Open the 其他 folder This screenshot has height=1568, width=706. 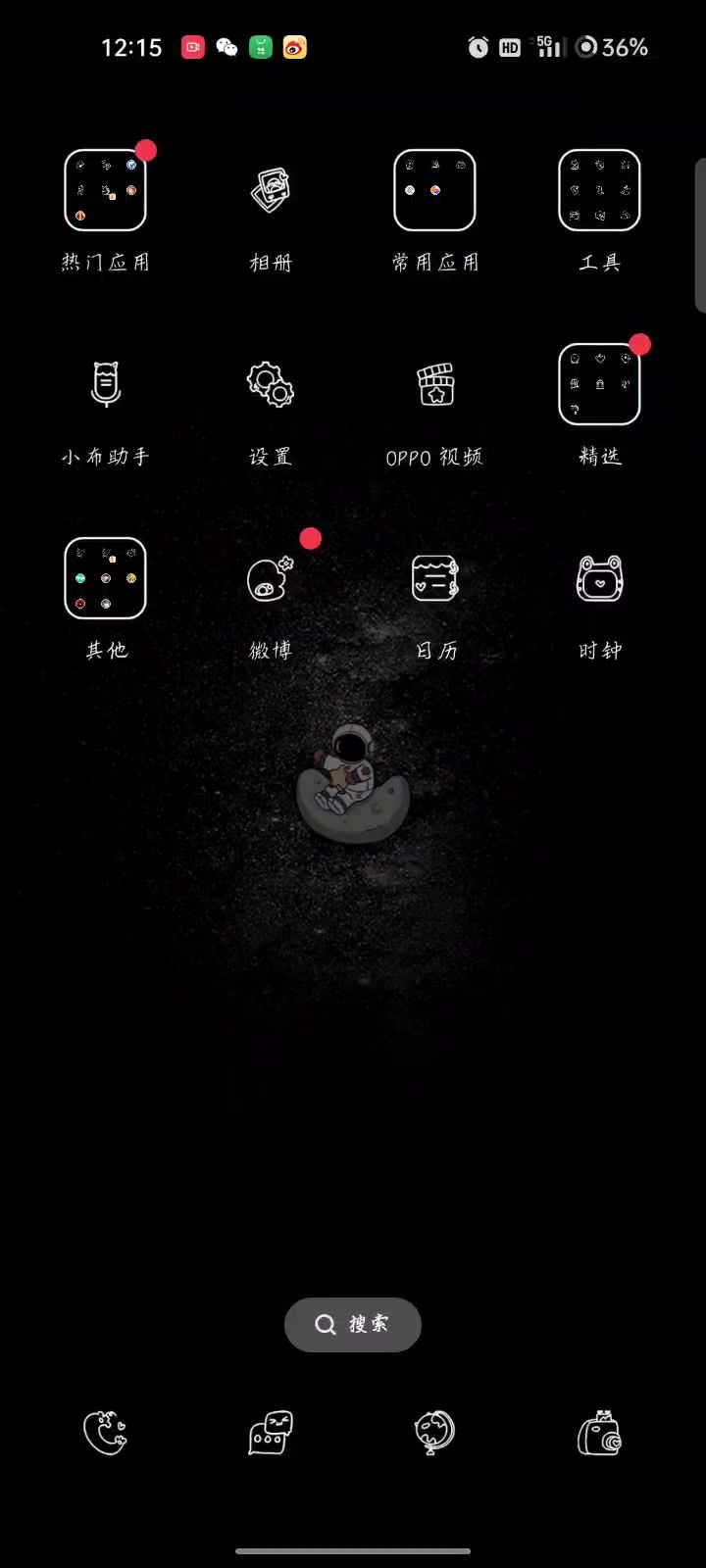pos(105,578)
